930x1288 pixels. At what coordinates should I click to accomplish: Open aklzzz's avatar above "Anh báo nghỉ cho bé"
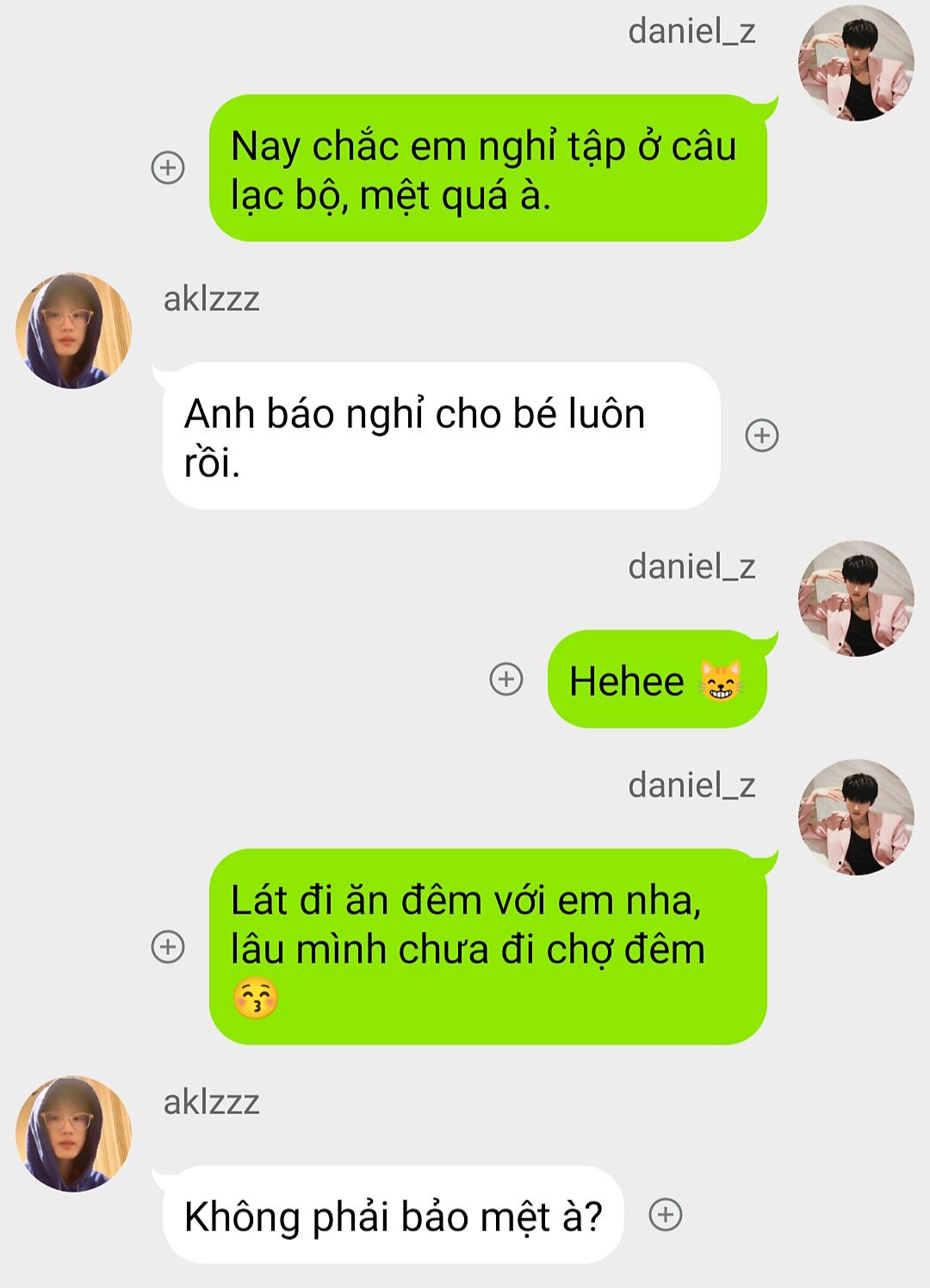coord(74,331)
